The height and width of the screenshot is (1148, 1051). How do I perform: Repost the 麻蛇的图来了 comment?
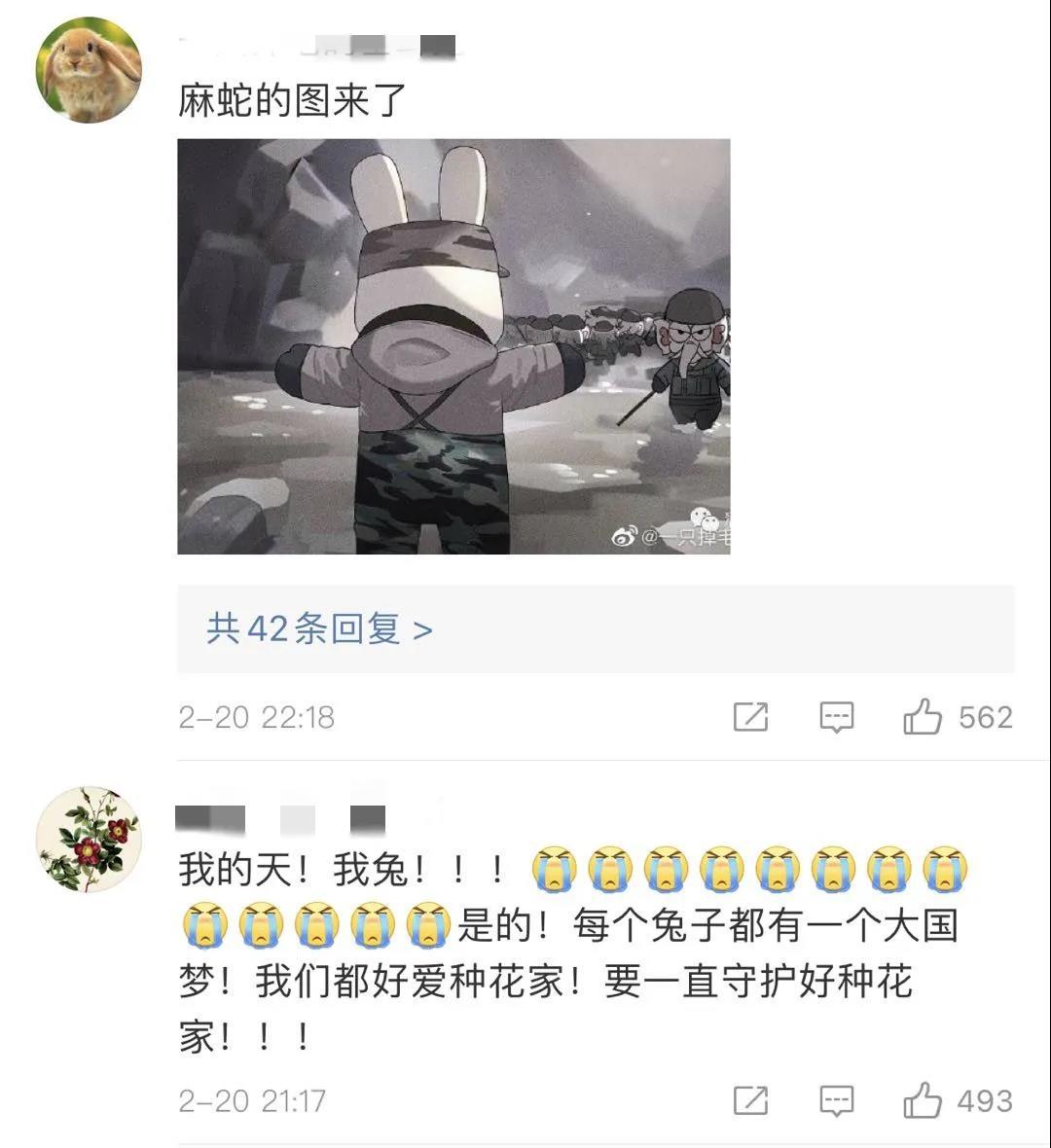point(750,717)
